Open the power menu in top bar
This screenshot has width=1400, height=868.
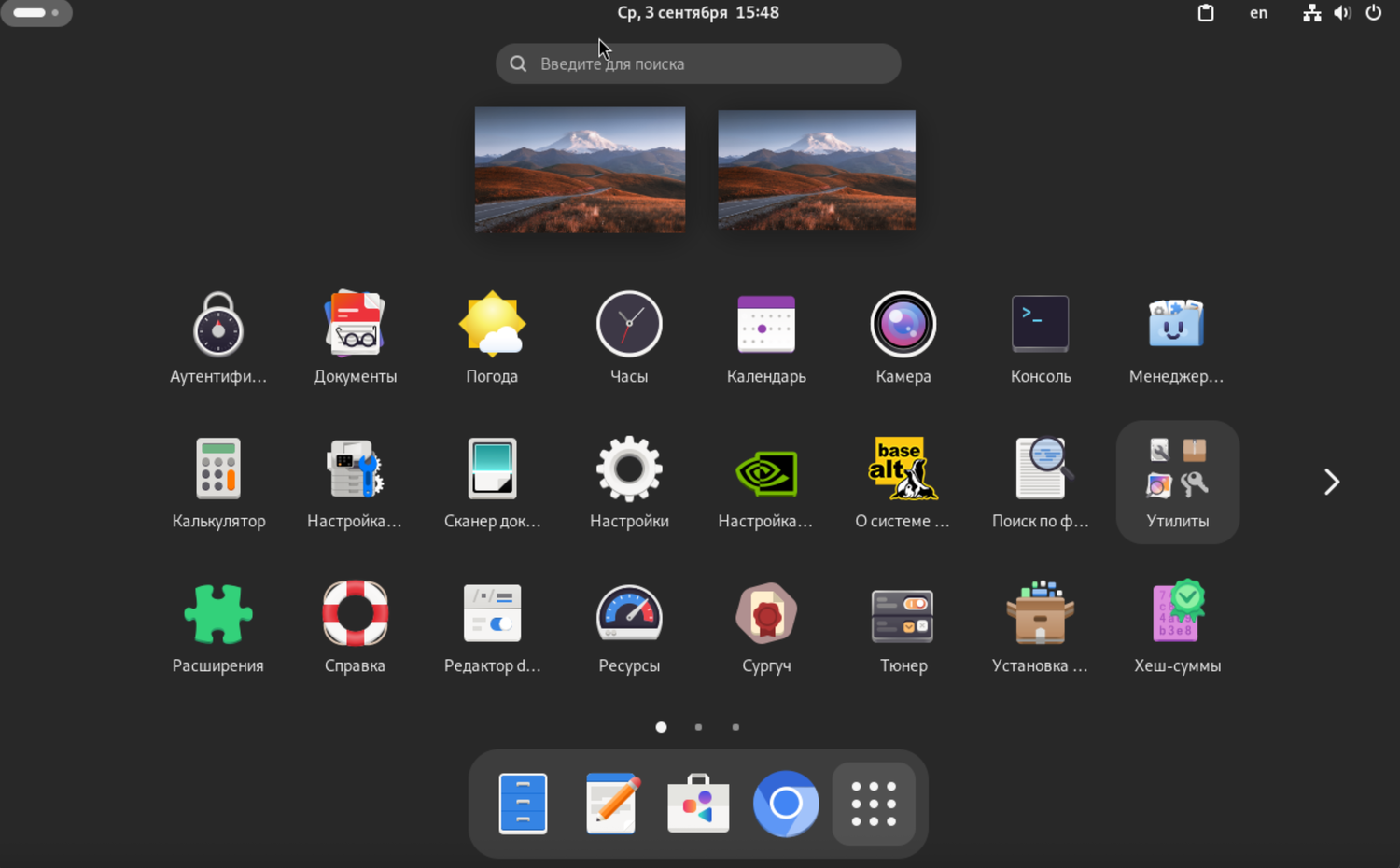coord(1373,13)
